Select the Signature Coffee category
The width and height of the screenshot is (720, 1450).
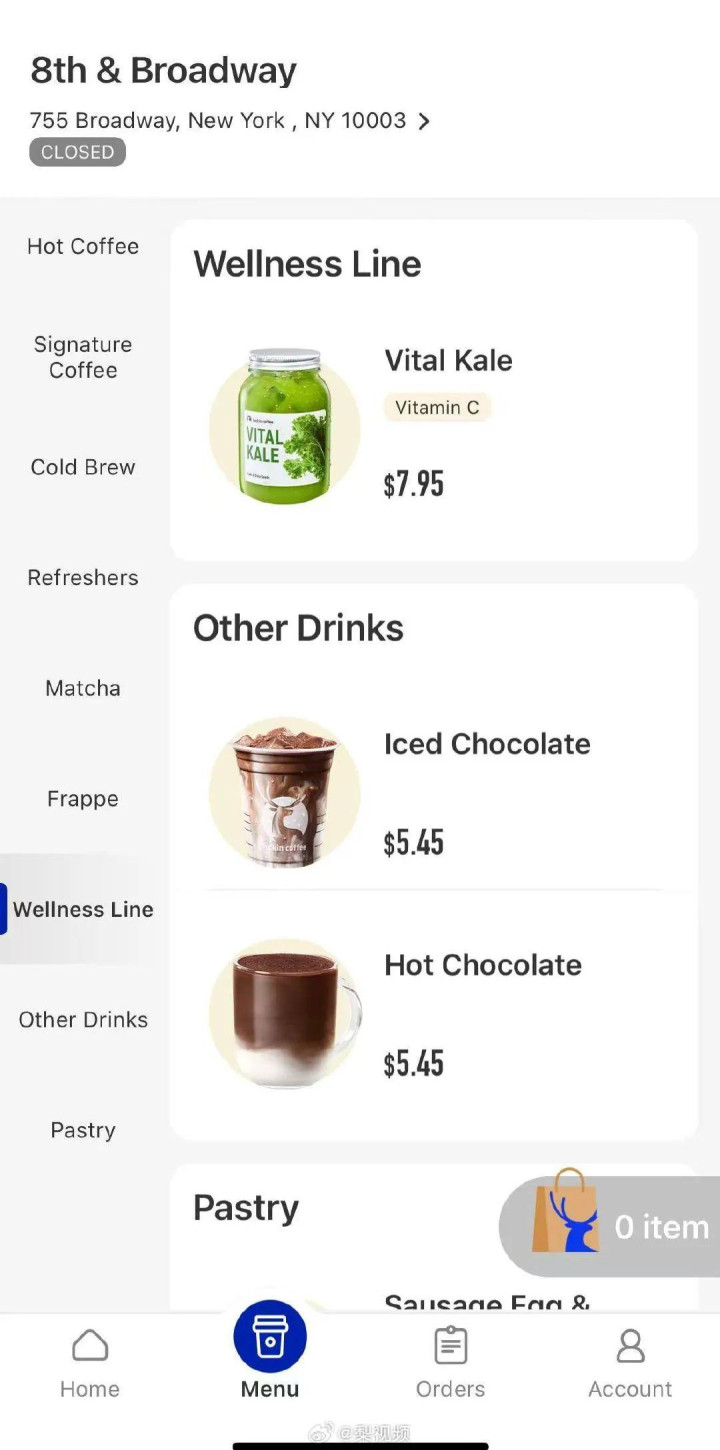tap(83, 357)
